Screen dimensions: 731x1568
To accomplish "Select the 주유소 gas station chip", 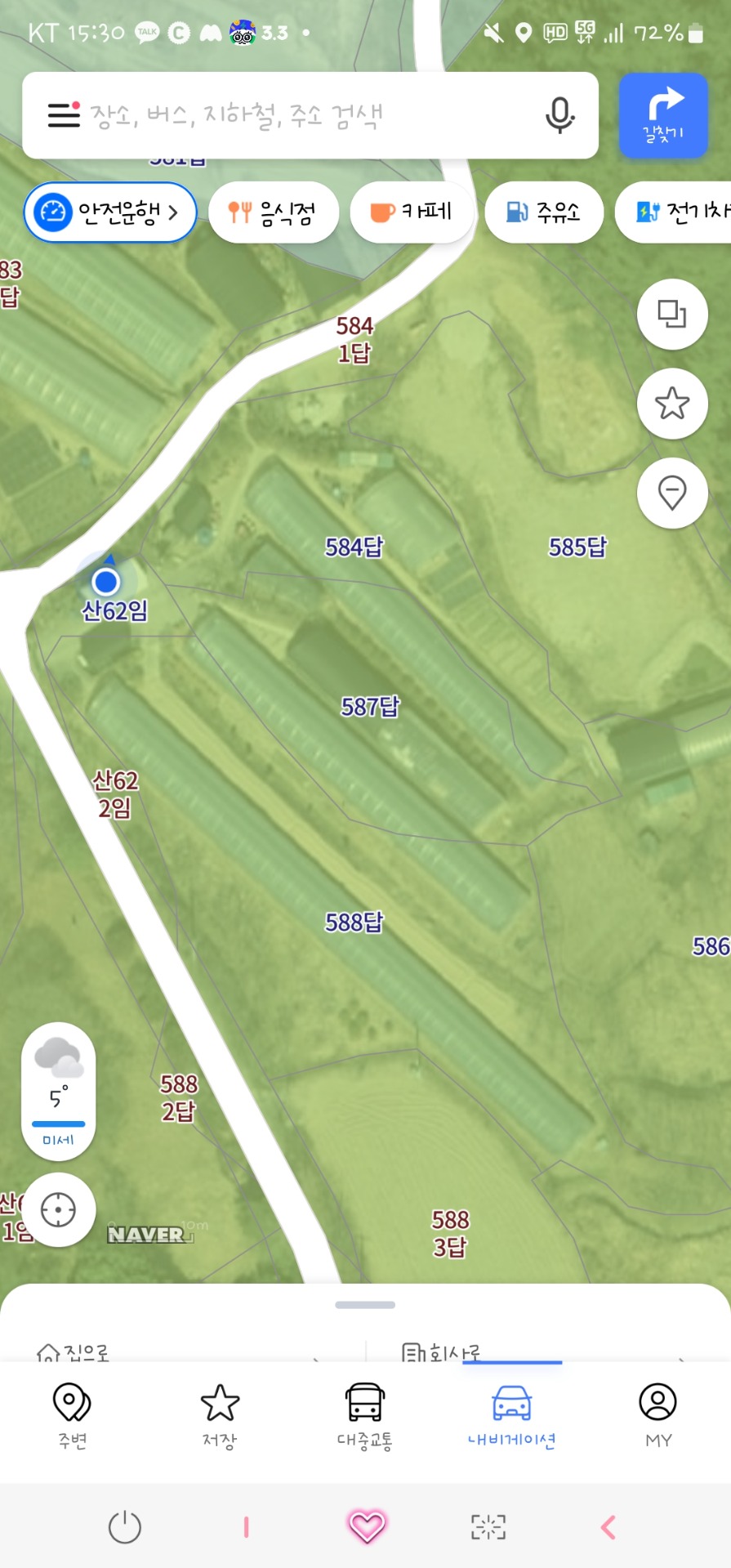I will click(x=544, y=212).
